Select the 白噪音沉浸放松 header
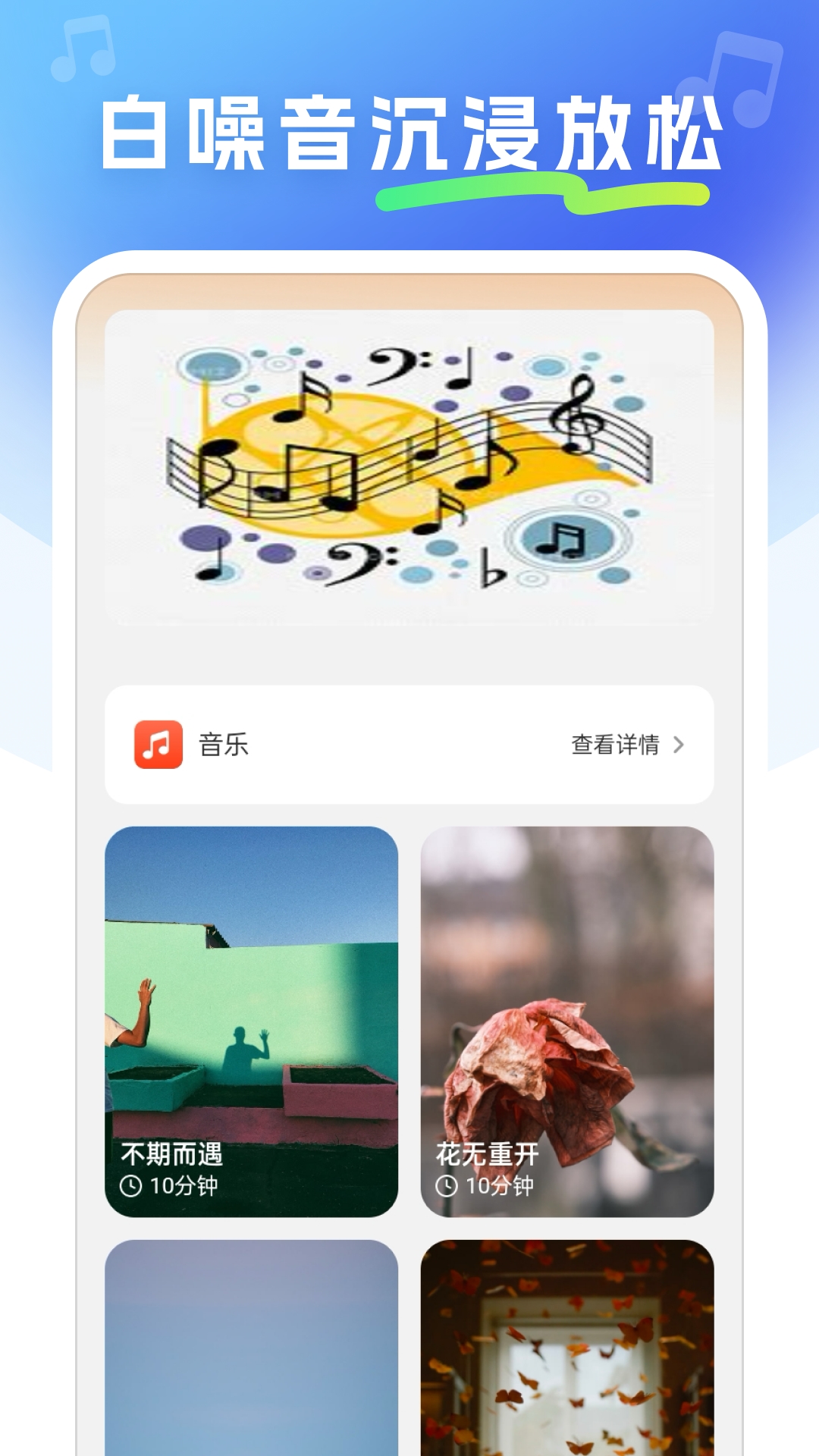 pyautogui.click(x=409, y=129)
